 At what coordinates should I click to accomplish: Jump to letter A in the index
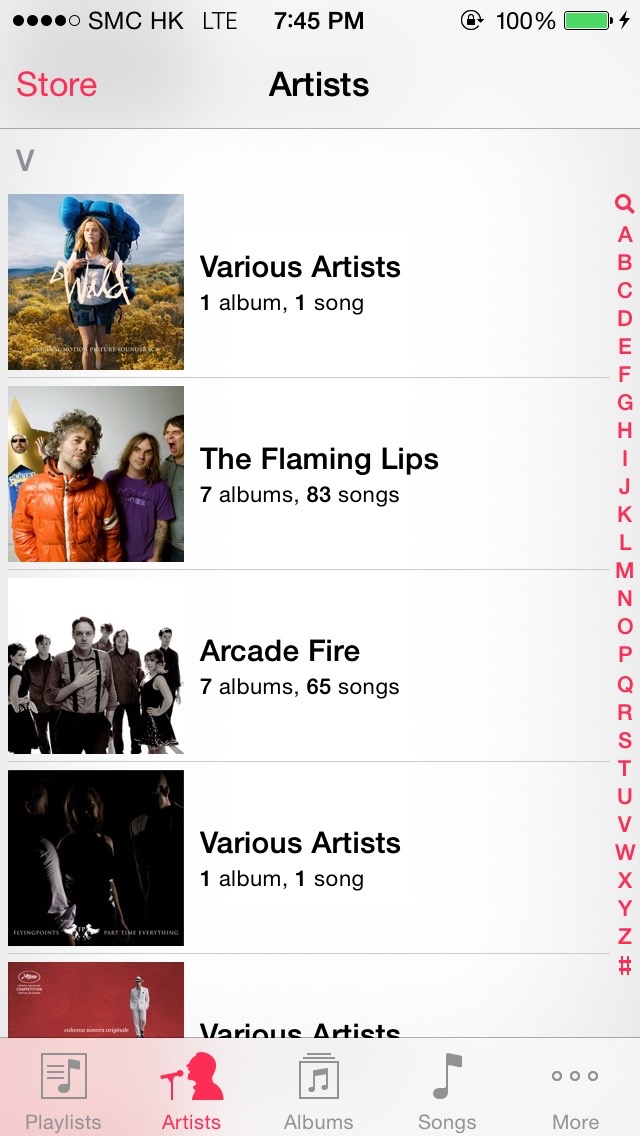625,235
